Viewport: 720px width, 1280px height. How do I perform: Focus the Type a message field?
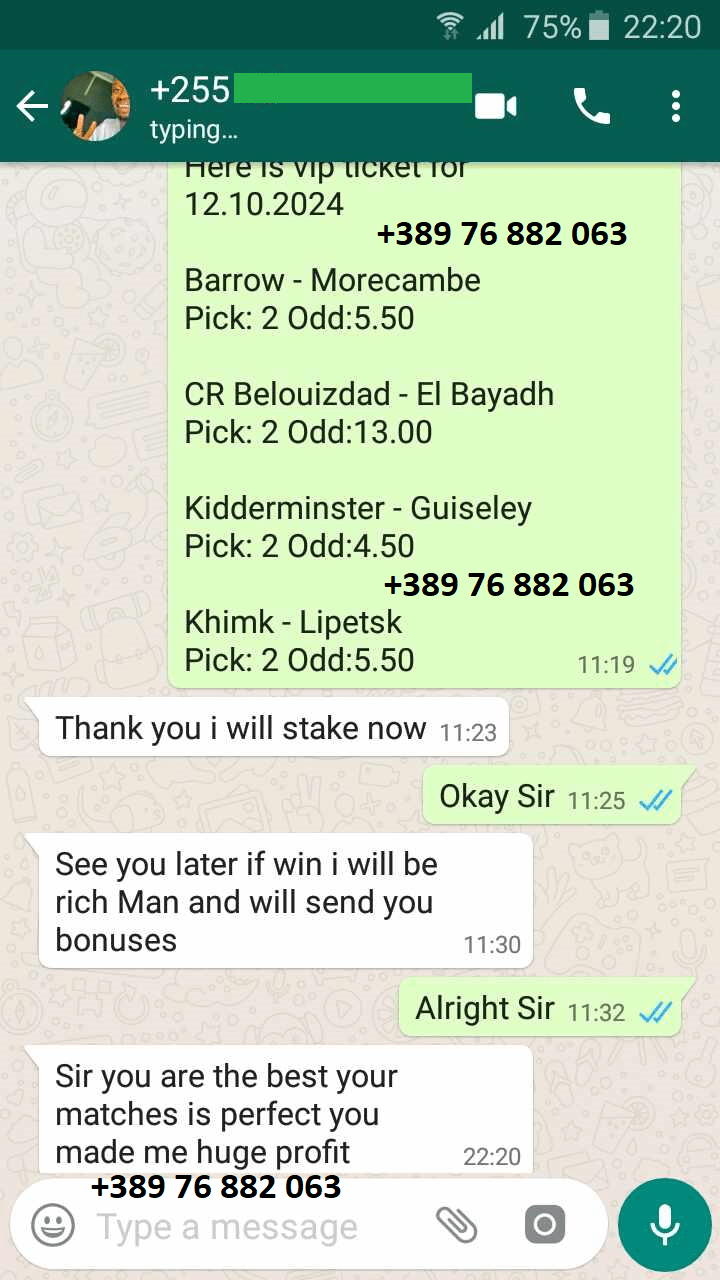click(x=250, y=1227)
